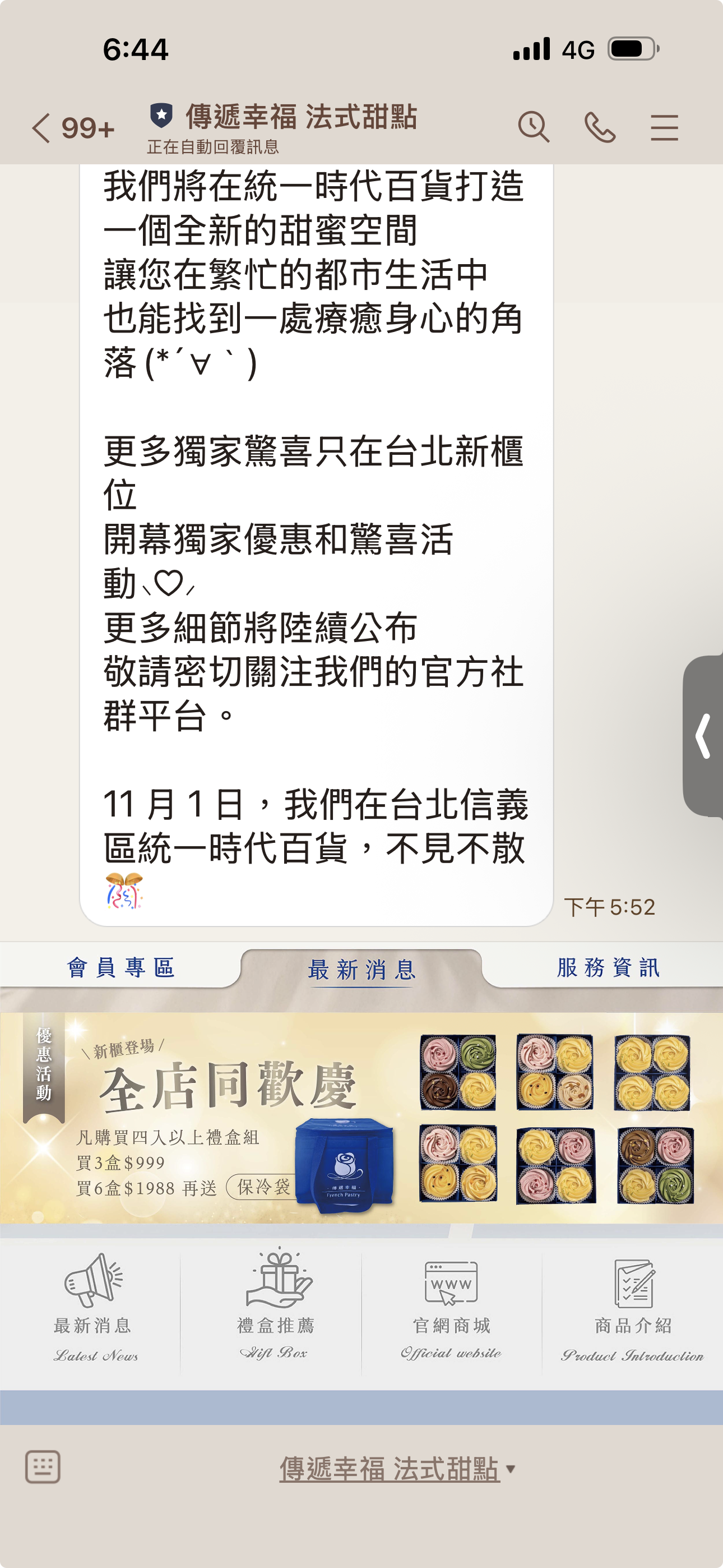Image resolution: width=723 pixels, height=1568 pixels.
Task: Switch to keyboard input
Action: point(43,1467)
